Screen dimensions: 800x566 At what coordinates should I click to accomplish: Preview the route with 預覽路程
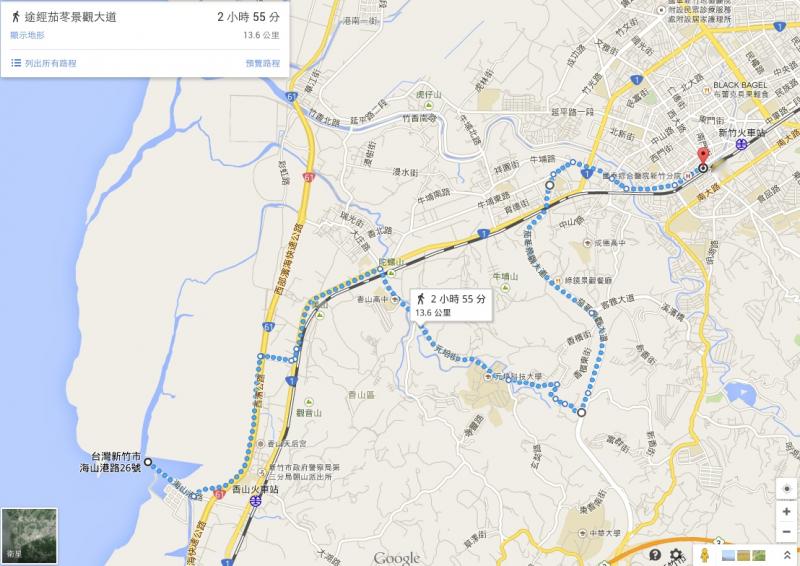(x=262, y=63)
